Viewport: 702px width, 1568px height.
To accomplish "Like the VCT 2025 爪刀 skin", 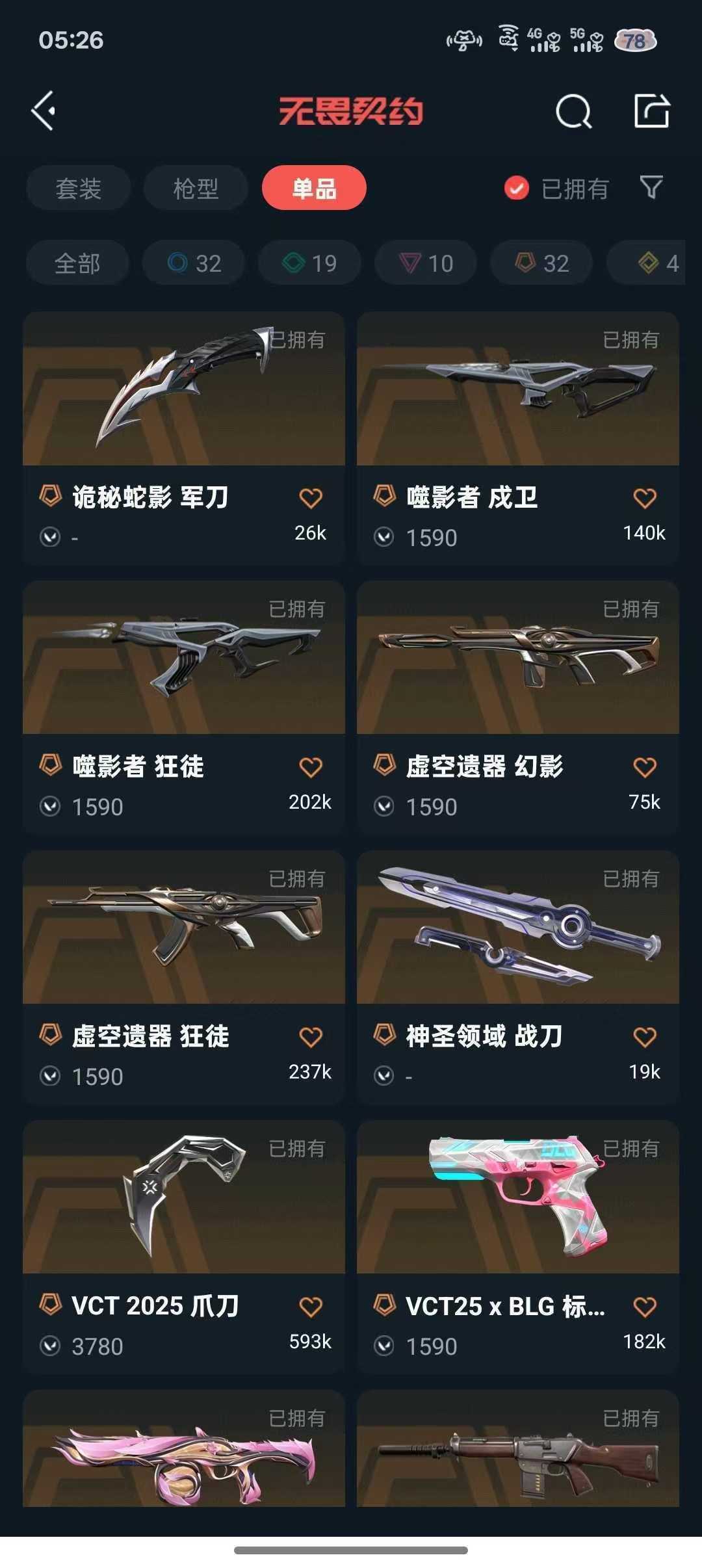I will coord(311,1307).
